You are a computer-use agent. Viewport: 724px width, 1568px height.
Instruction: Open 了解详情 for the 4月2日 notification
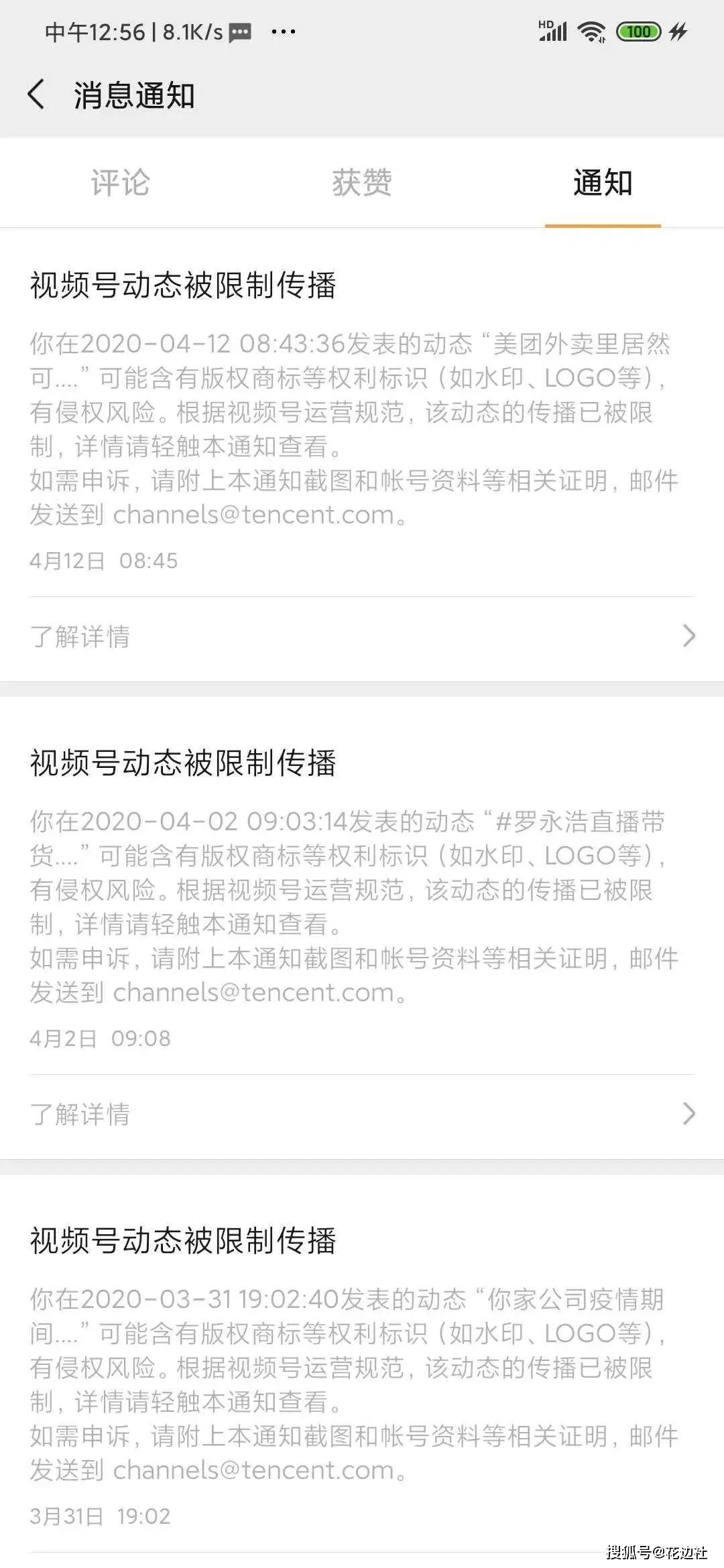click(x=362, y=1114)
